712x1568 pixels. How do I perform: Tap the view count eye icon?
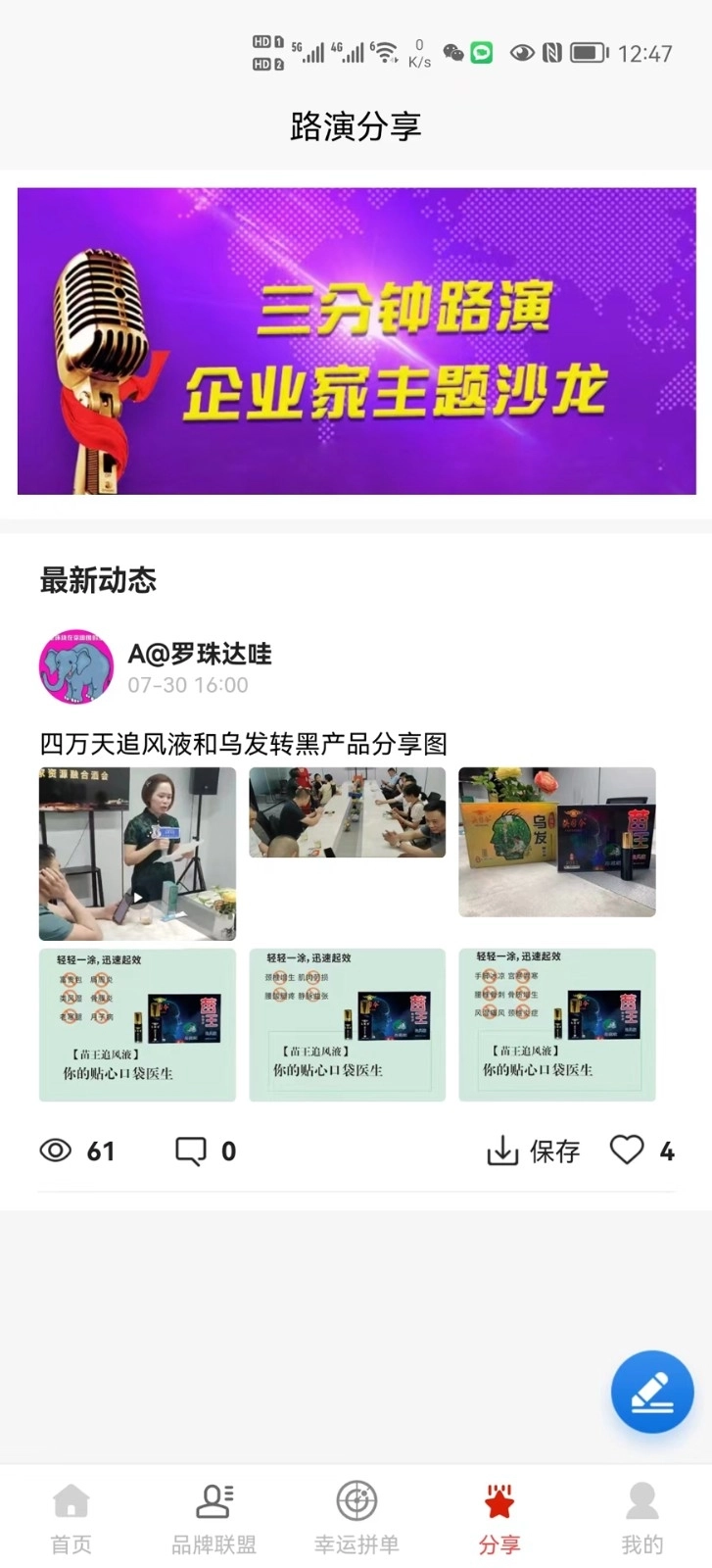click(x=56, y=1150)
